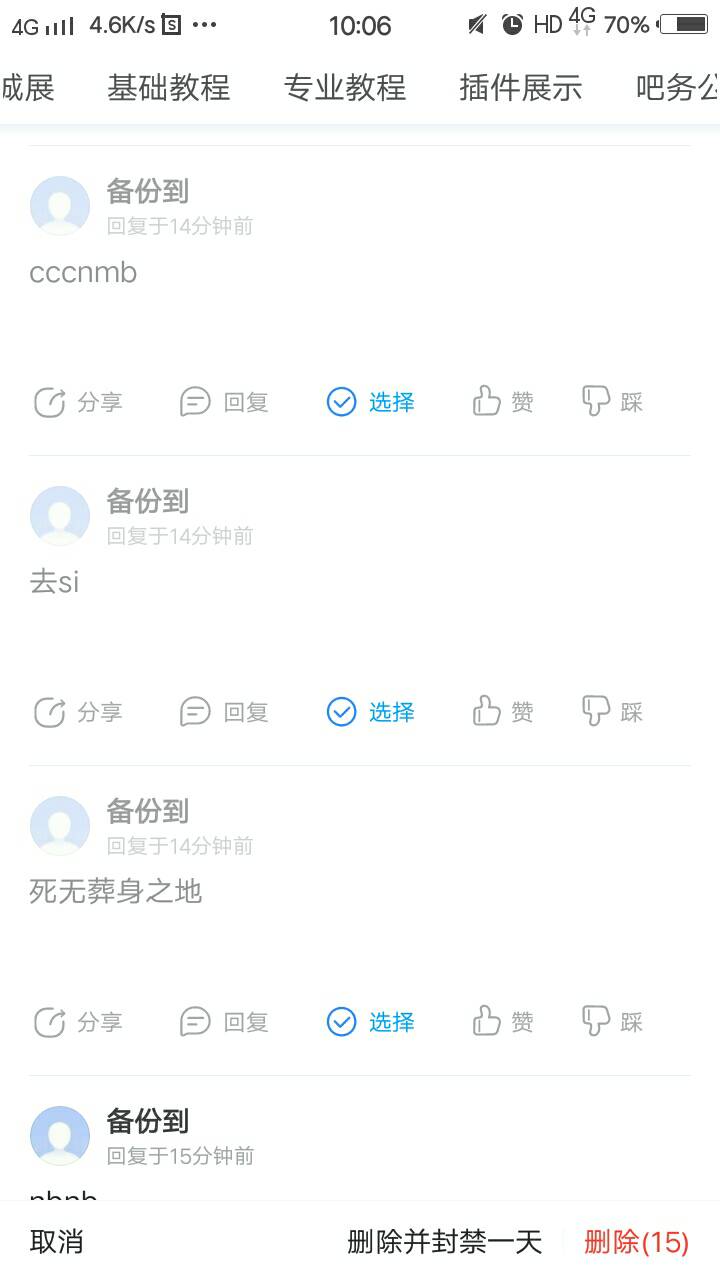Deselect the cccnmb reply checkbox
This screenshot has height=1280, width=720.
[370, 402]
